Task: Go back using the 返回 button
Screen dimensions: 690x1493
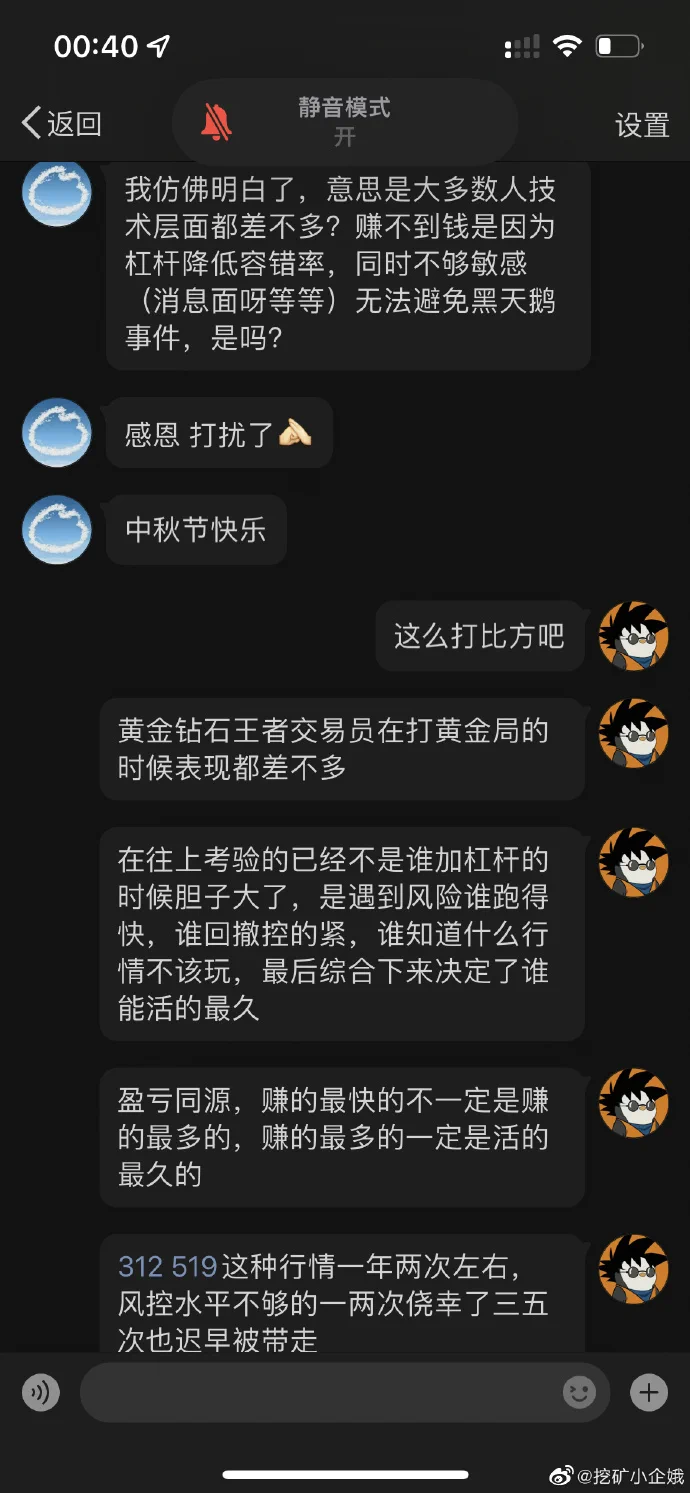Action: click(61, 124)
